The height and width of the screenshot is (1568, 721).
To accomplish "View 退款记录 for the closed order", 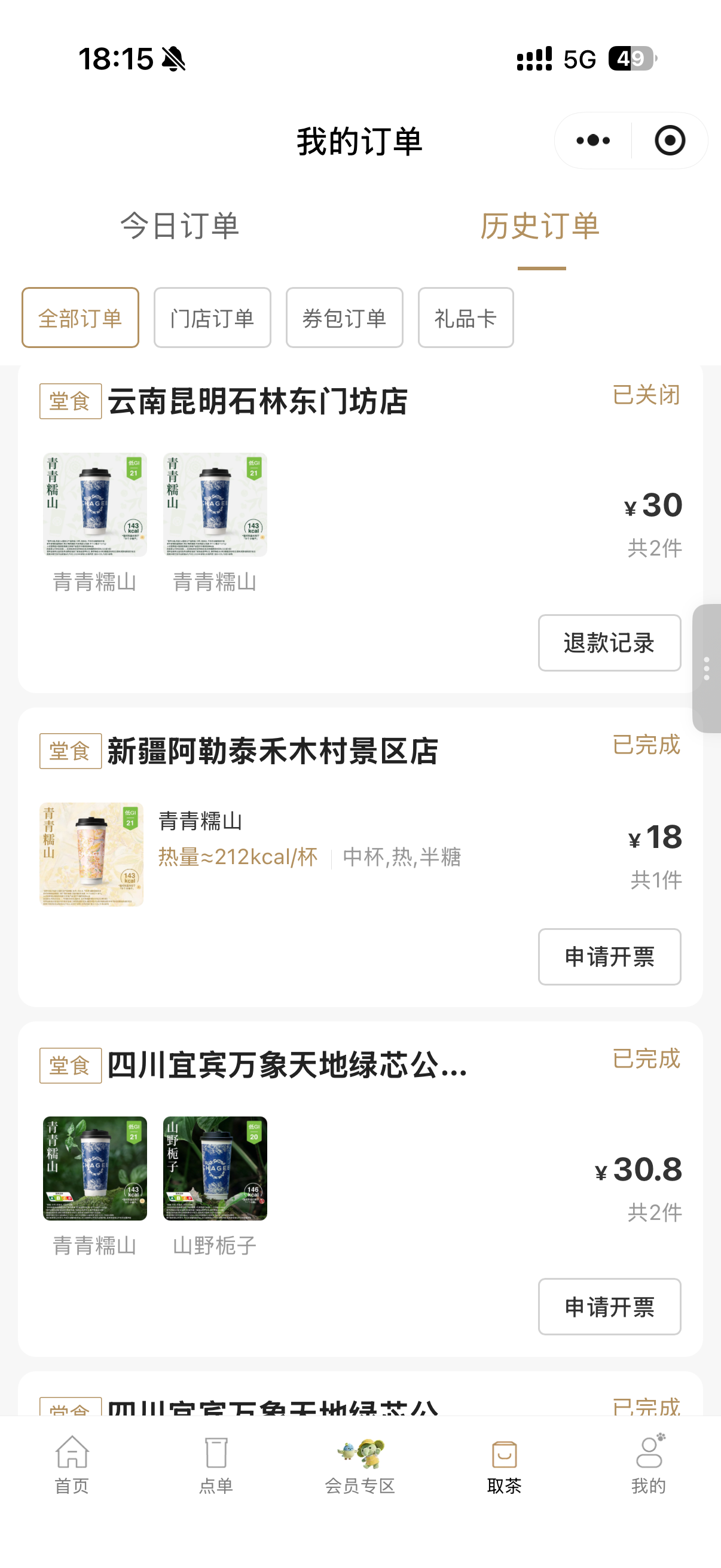I will [x=609, y=643].
